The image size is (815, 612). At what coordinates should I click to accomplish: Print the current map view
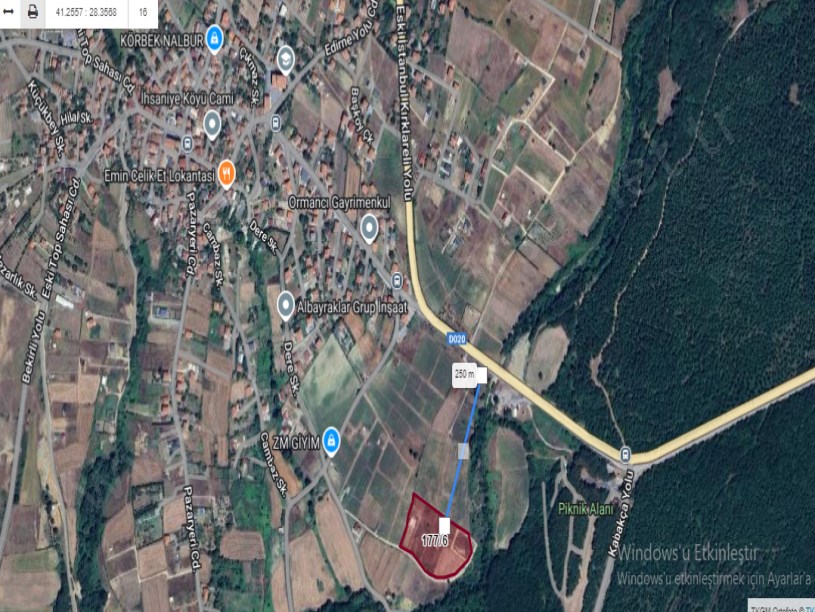pos(33,12)
